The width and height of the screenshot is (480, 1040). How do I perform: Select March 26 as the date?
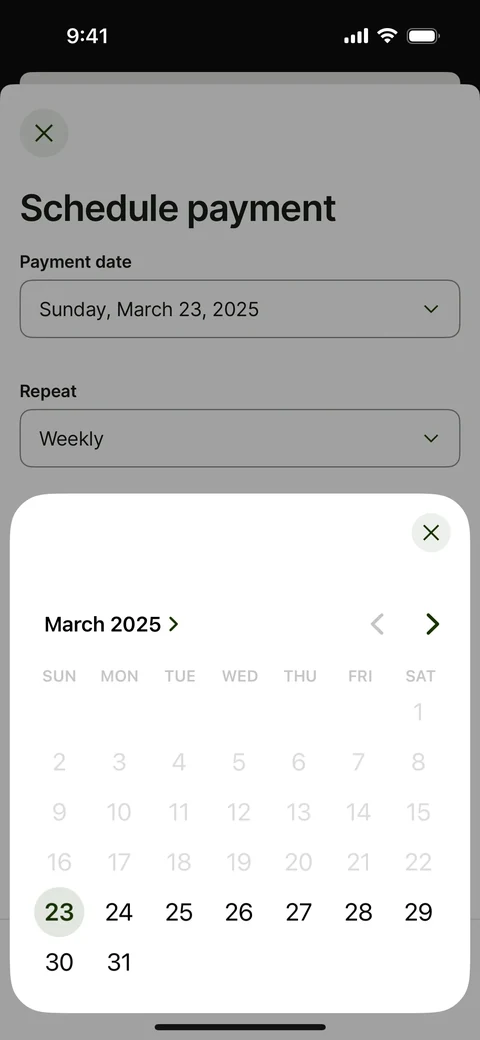239,912
